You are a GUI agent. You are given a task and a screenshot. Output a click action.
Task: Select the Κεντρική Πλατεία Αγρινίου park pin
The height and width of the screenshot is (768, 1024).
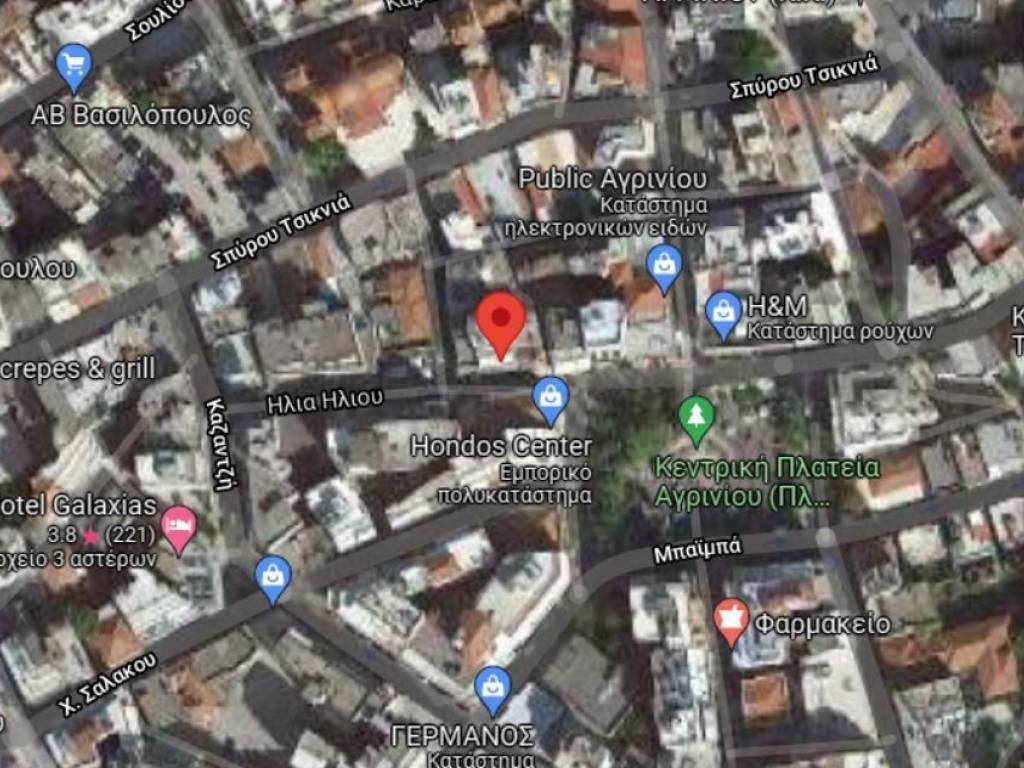click(x=696, y=419)
